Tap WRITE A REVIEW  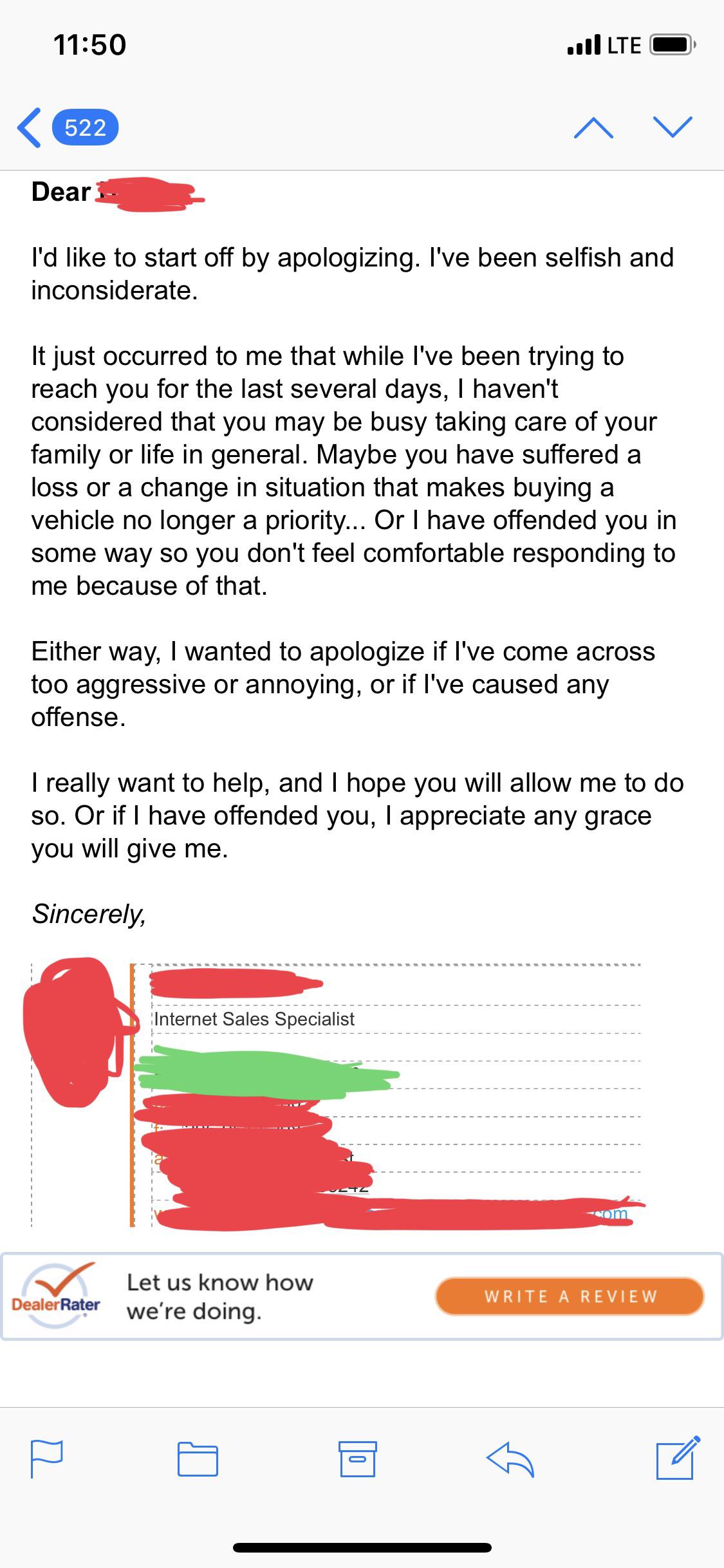569,1296
